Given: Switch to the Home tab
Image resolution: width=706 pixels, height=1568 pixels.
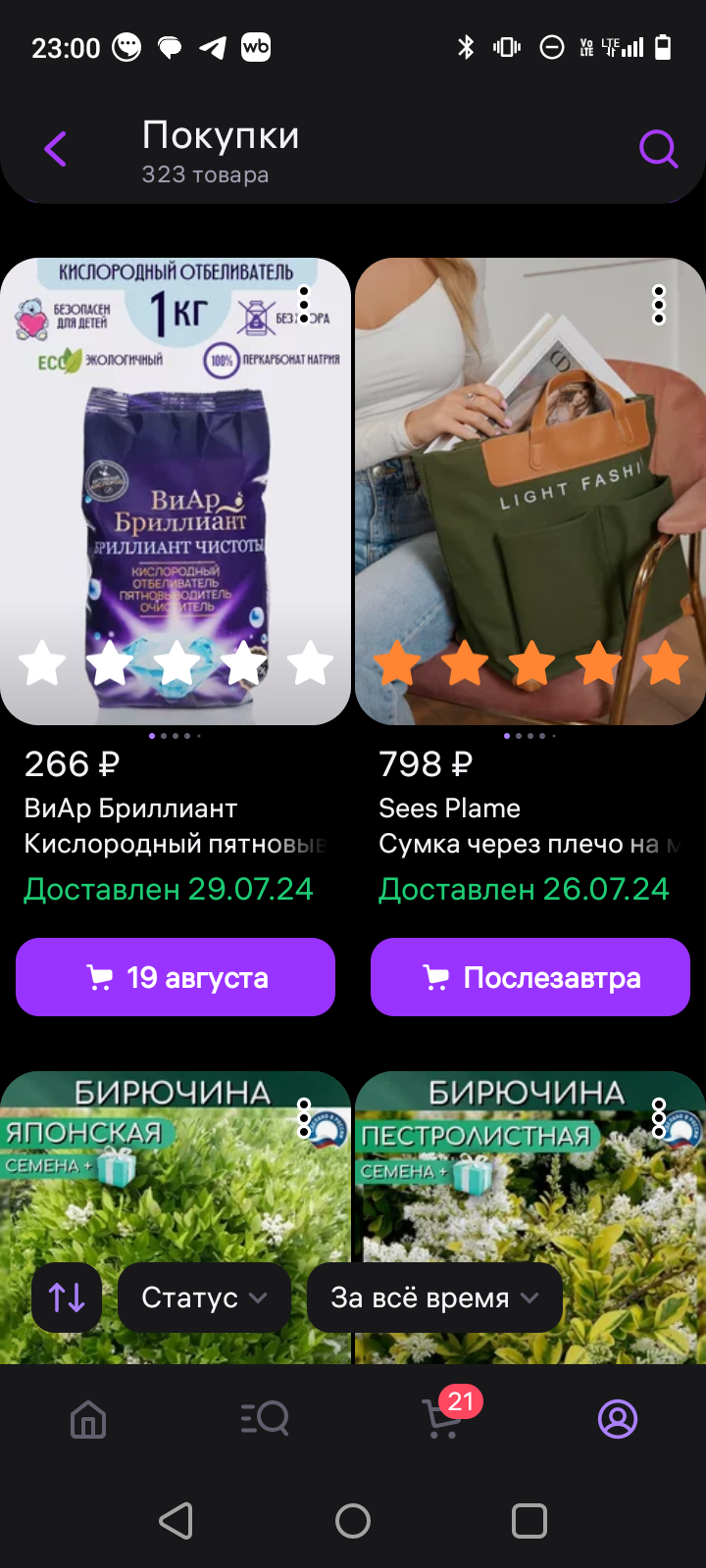Looking at the screenshot, I should coord(88,1418).
